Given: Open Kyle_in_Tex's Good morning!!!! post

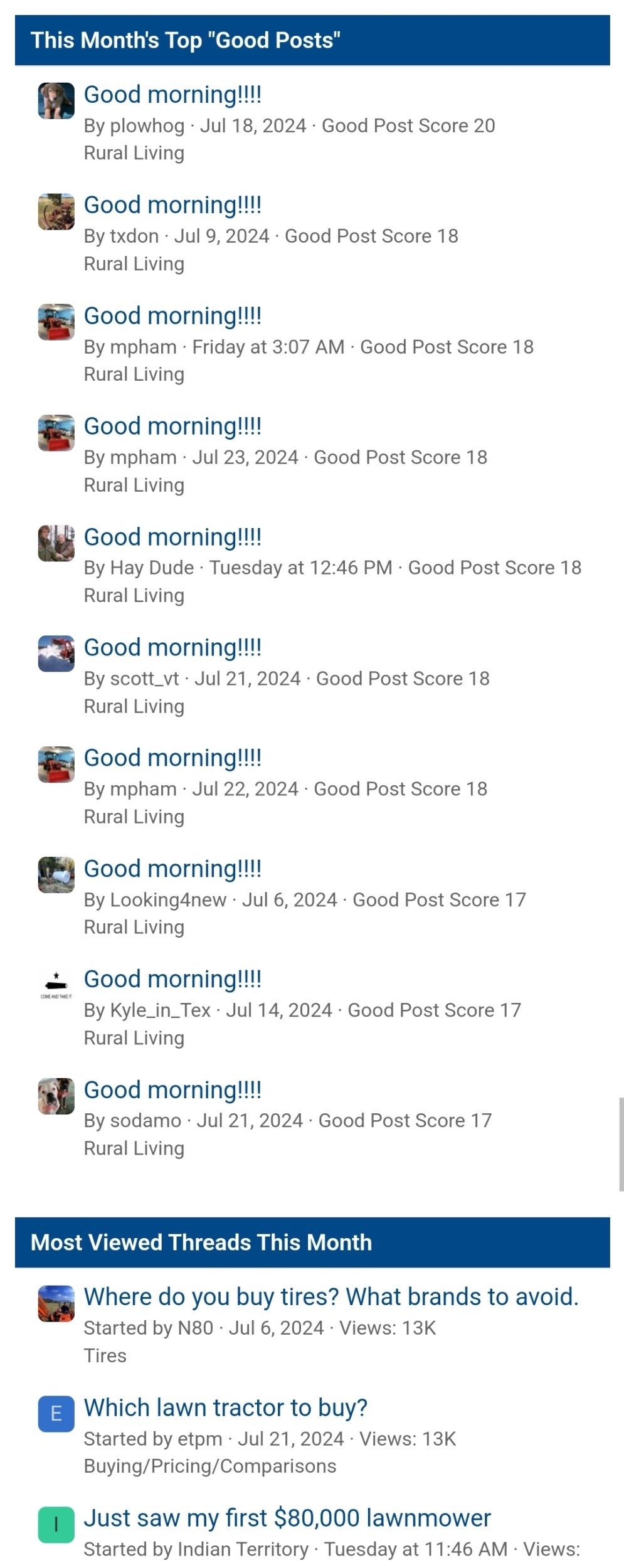Looking at the screenshot, I should [172, 980].
